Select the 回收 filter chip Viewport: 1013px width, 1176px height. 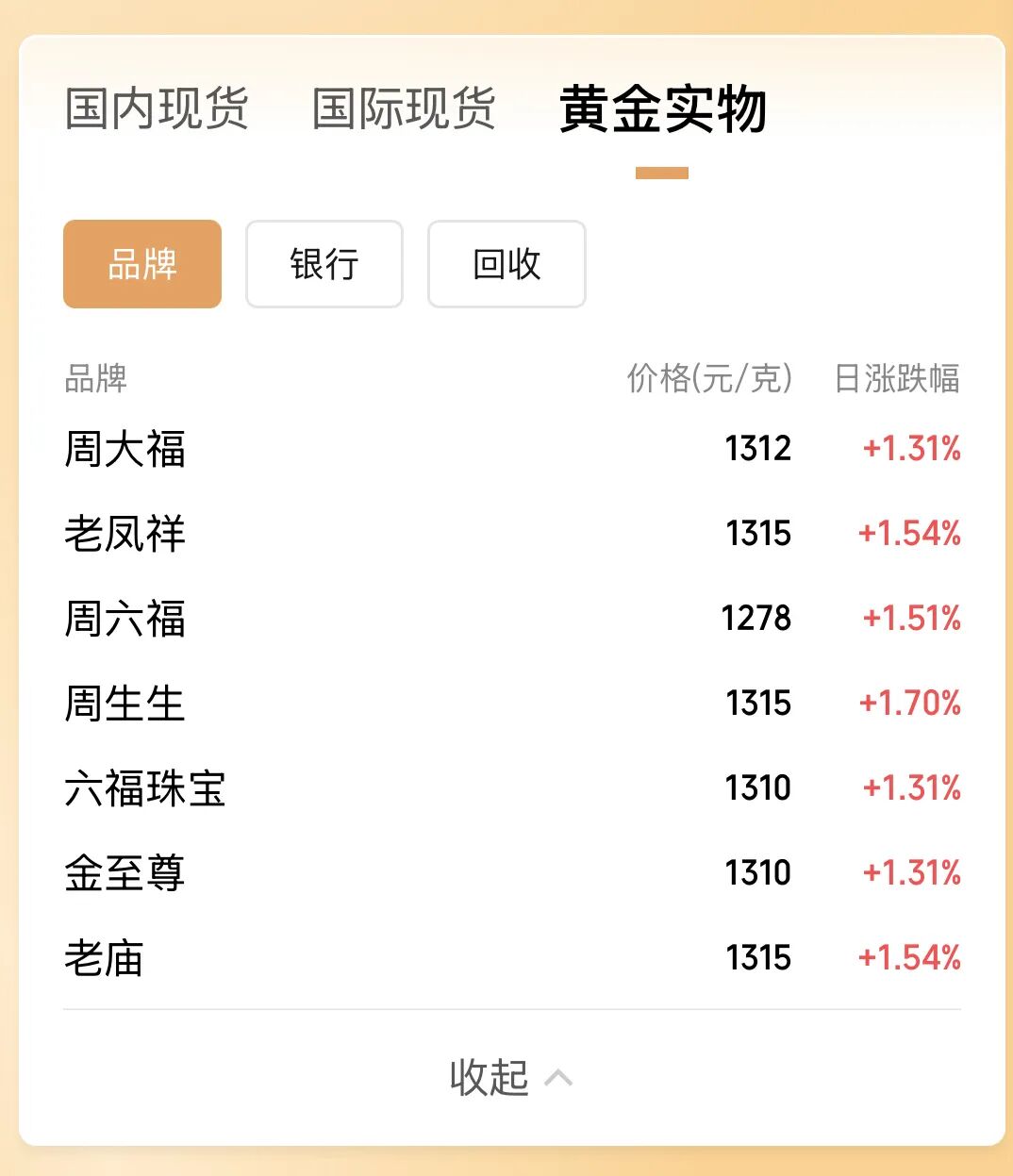click(506, 264)
